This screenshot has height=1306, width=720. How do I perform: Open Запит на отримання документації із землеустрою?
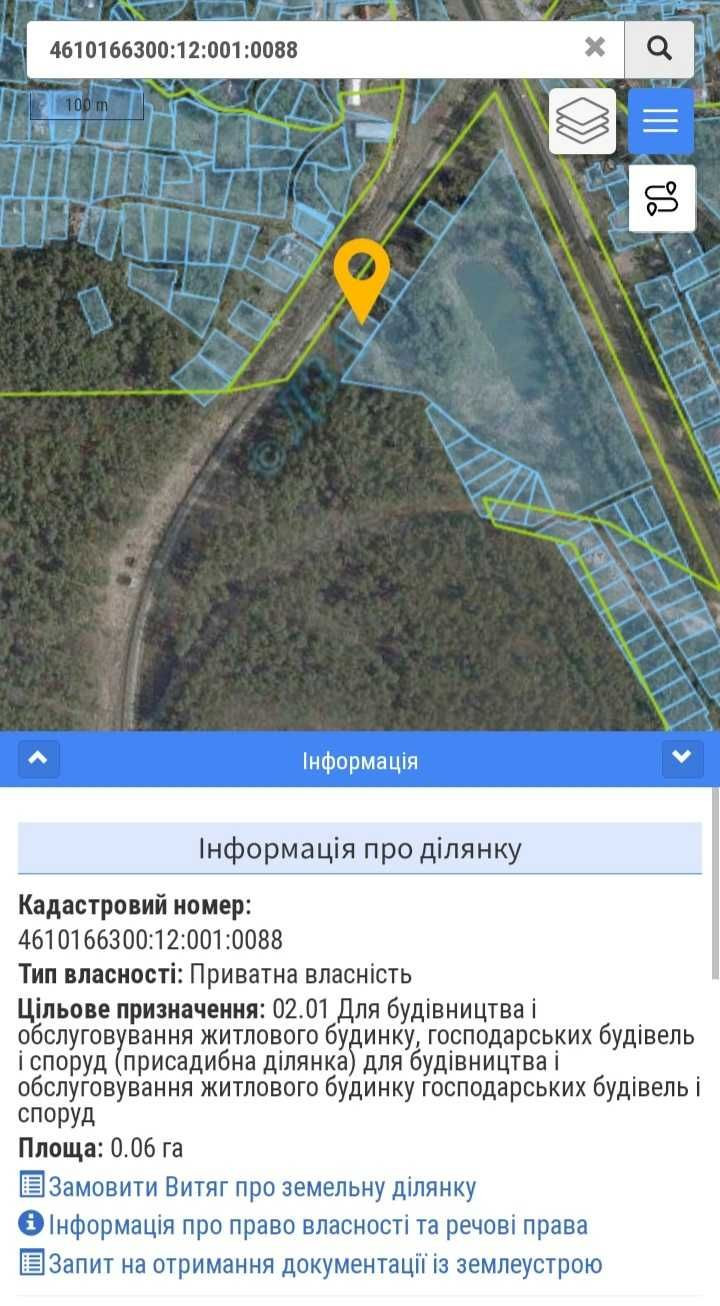coord(324,1264)
